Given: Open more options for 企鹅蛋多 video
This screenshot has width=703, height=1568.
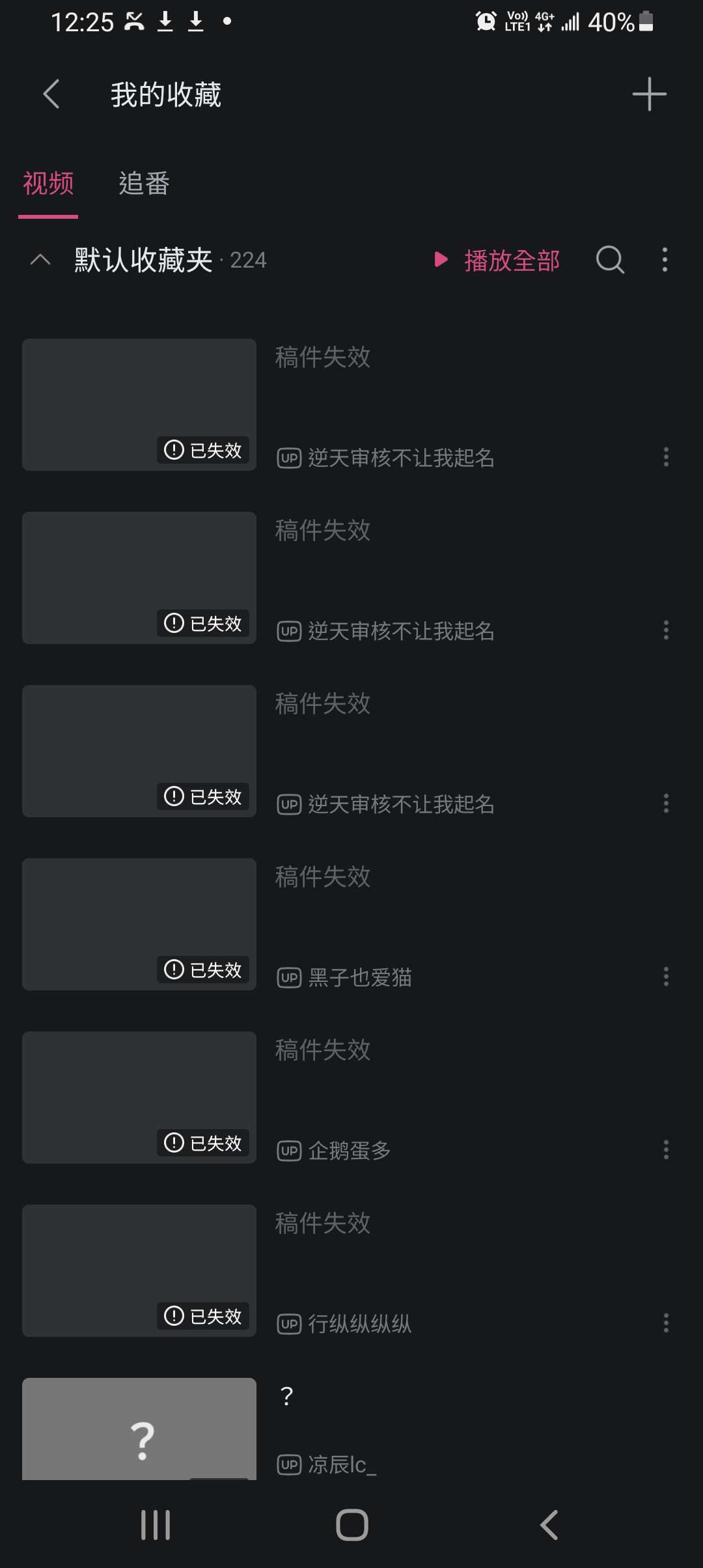Looking at the screenshot, I should [666, 1150].
